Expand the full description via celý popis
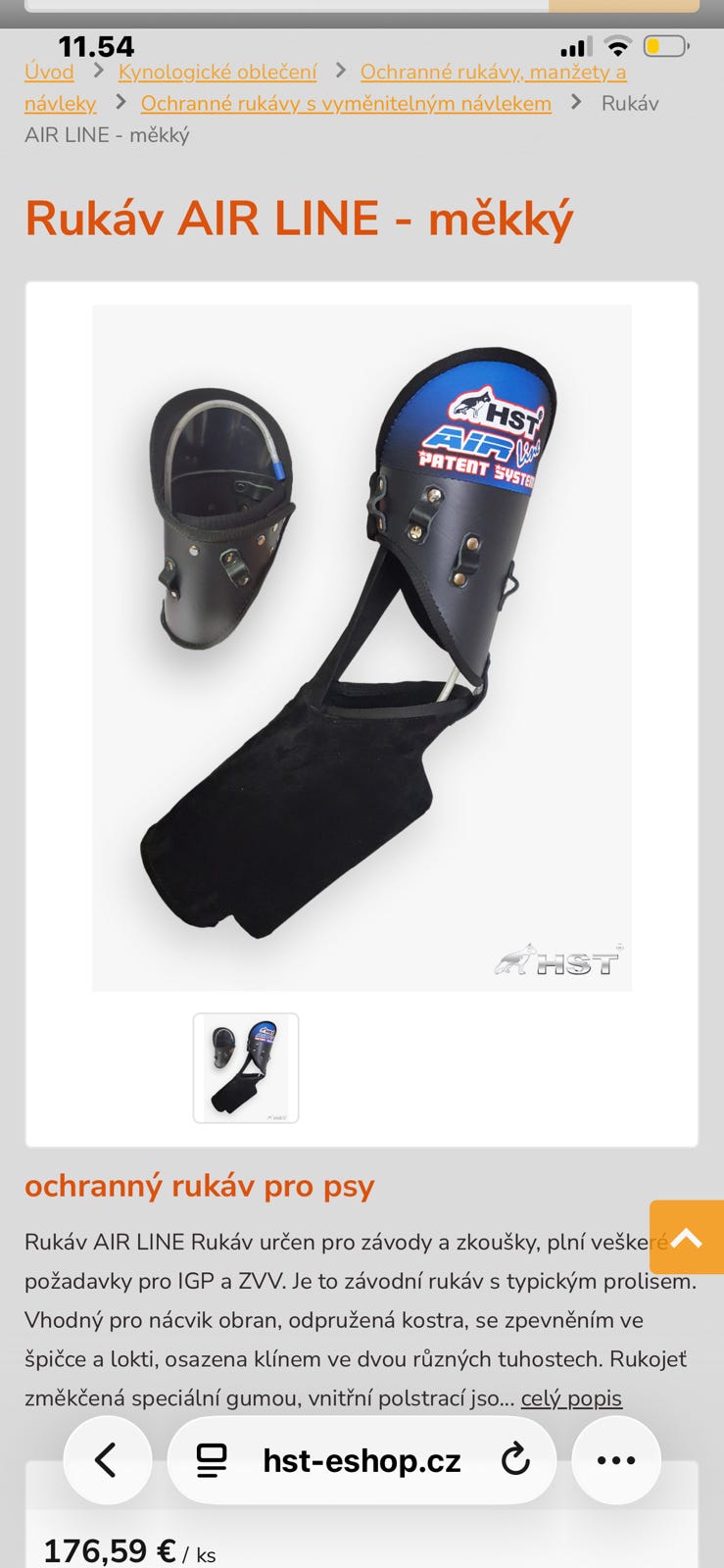Screen dimensions: 724x1568 571,1398
